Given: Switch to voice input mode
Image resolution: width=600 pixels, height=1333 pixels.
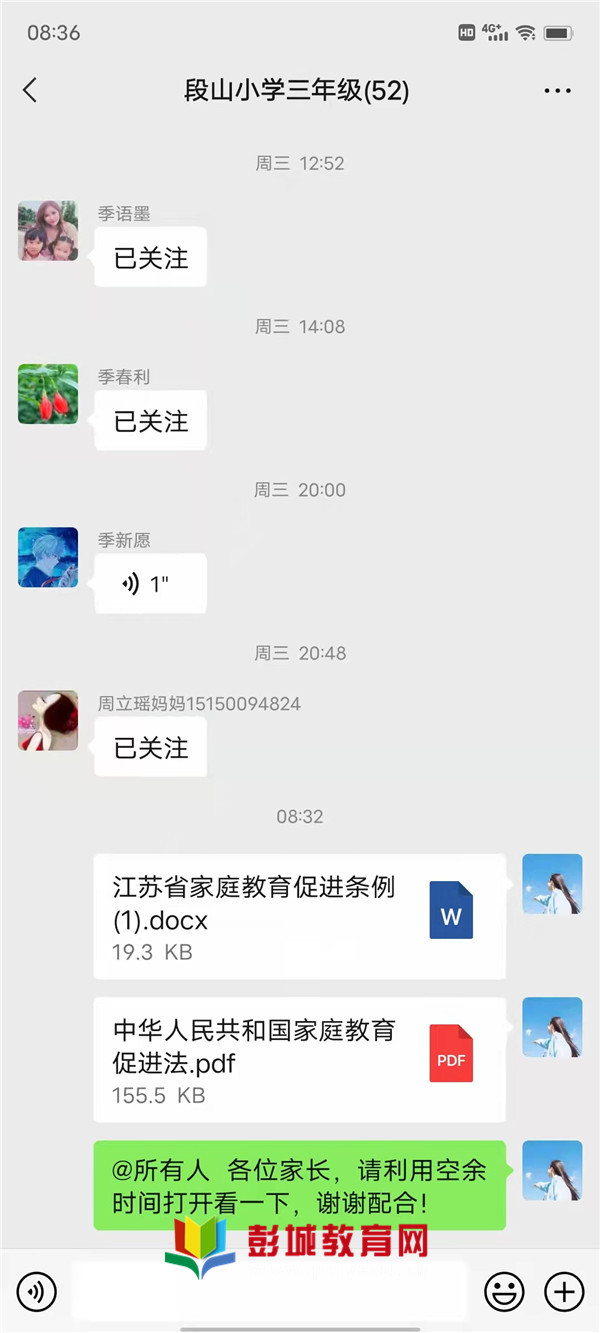Looking at the screenshot, I should (x=37, y=1292).
